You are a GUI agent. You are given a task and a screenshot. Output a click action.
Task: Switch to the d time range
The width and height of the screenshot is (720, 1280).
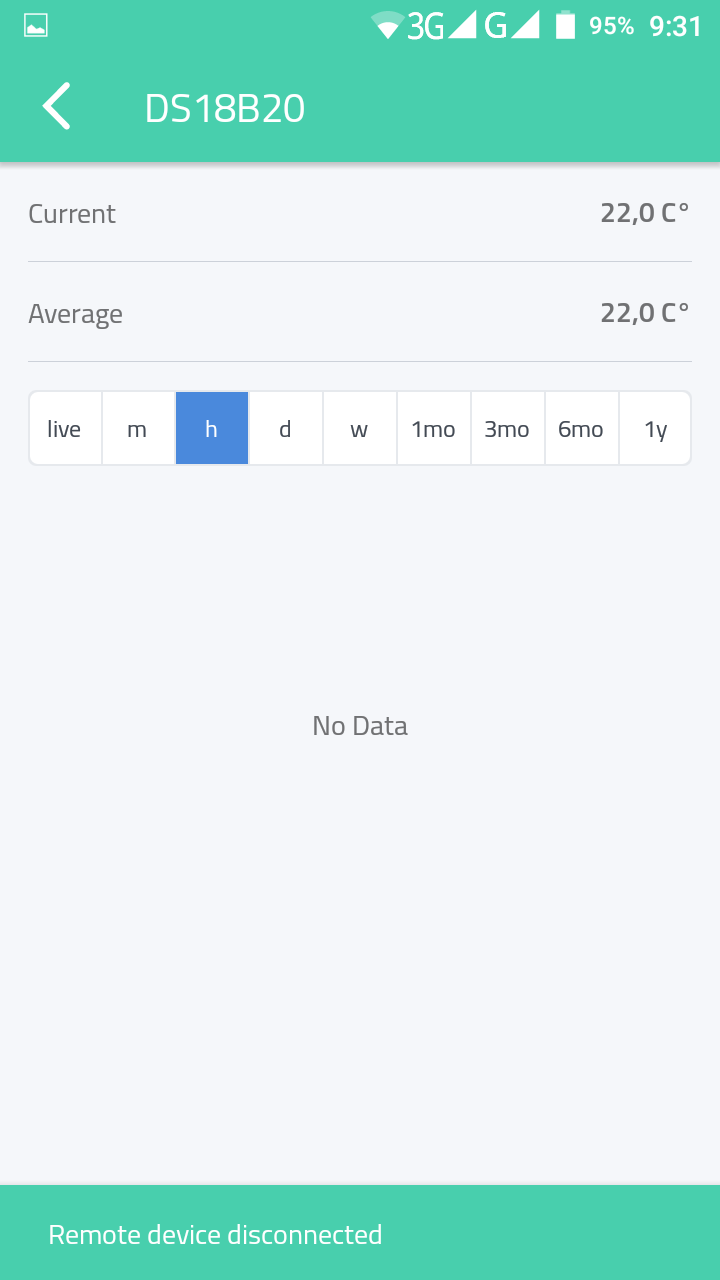click(x=286, y=429)
